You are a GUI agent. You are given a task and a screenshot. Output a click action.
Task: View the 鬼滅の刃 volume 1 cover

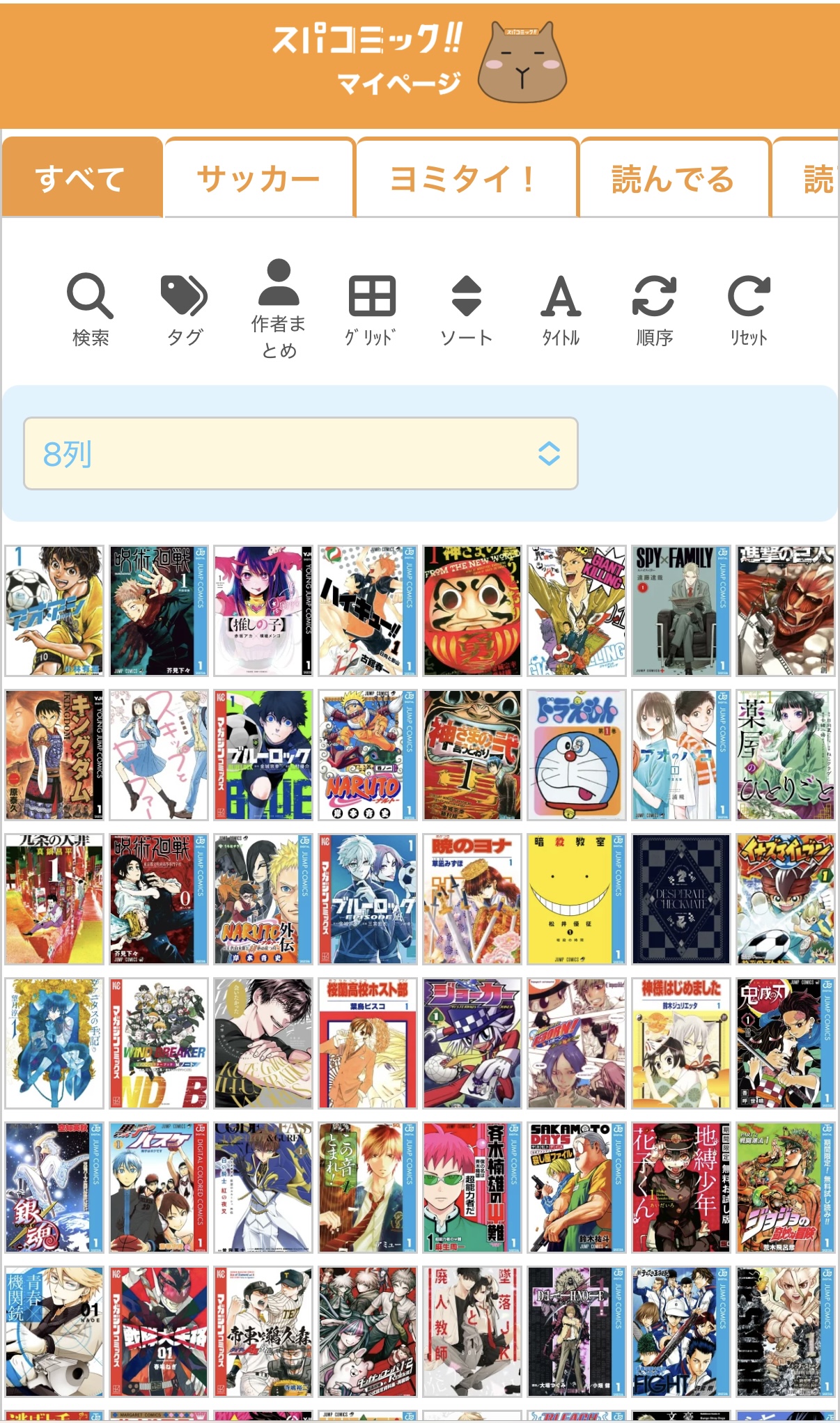(785, 1043)
